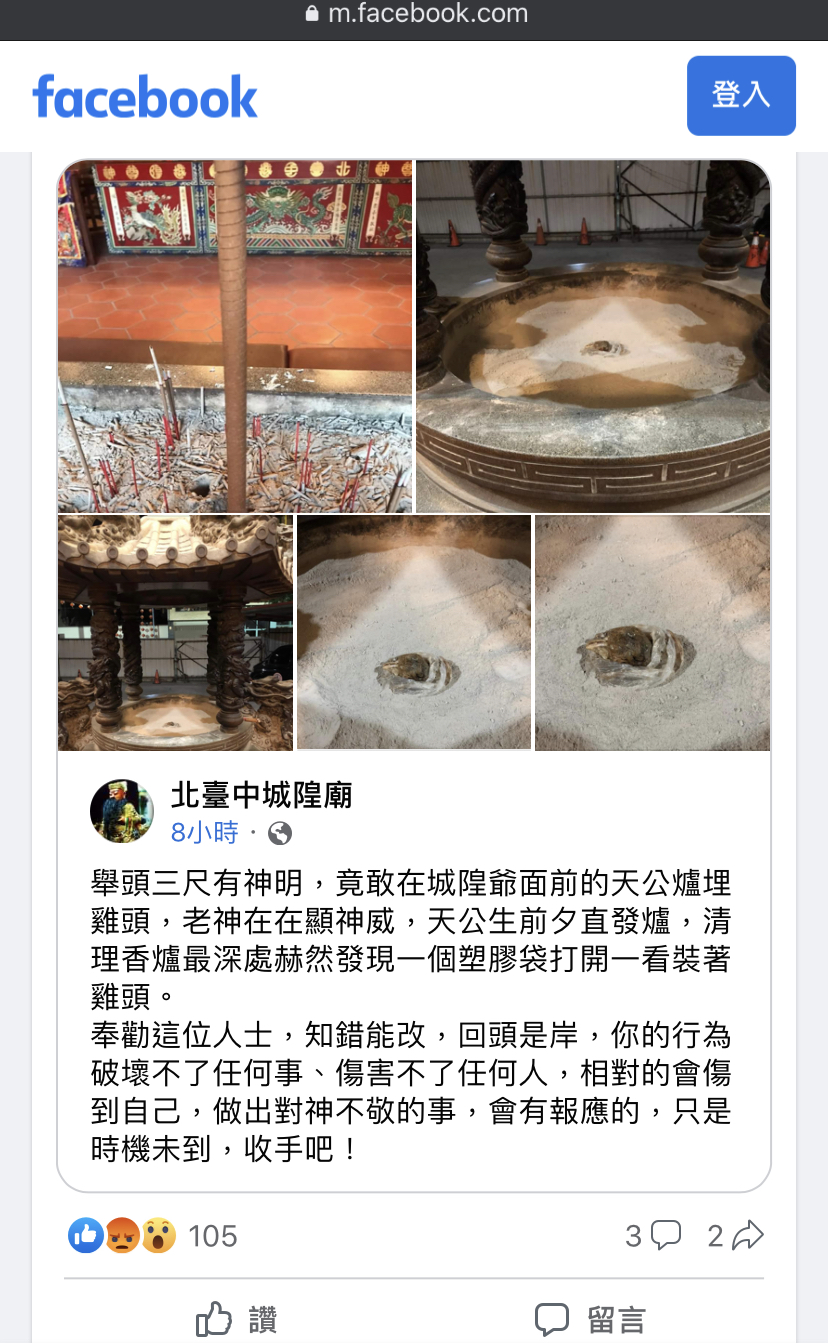Open the 3 comments count
This screenshot has width=828, height=1343.
click(x=652, y=1236)
